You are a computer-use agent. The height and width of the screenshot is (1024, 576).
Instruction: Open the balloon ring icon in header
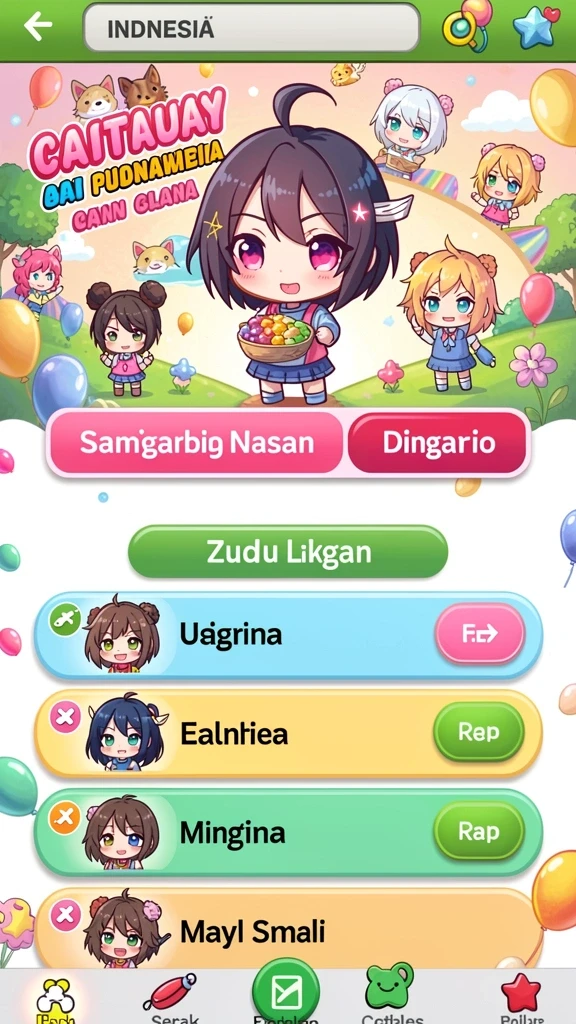[466, 25]
